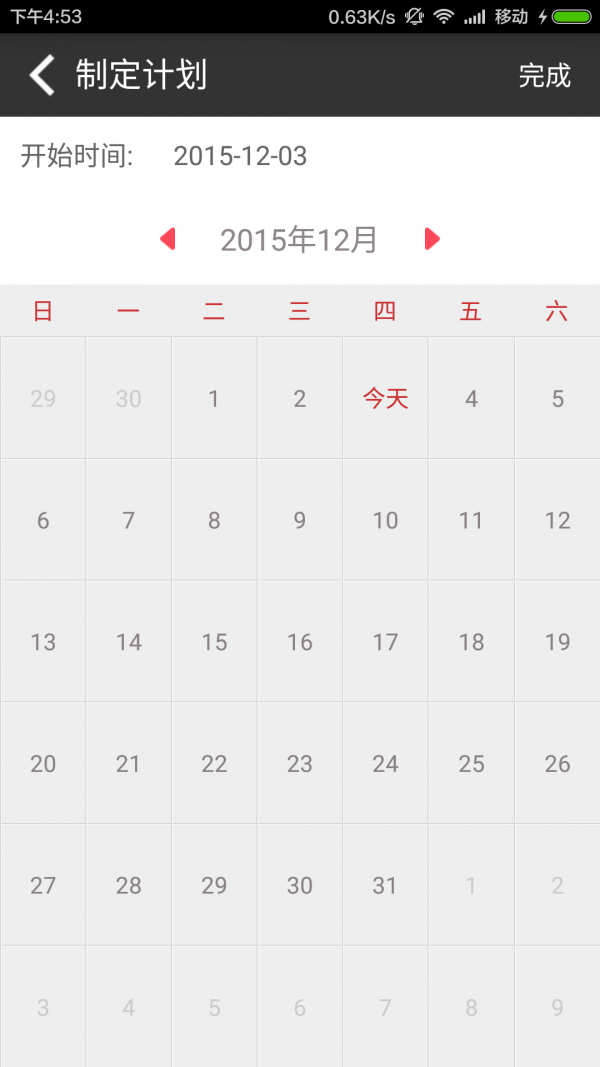Pick December 23 in the calendar
The height and width of the screenshot is (1067, 600).
[x=300, y=764]
